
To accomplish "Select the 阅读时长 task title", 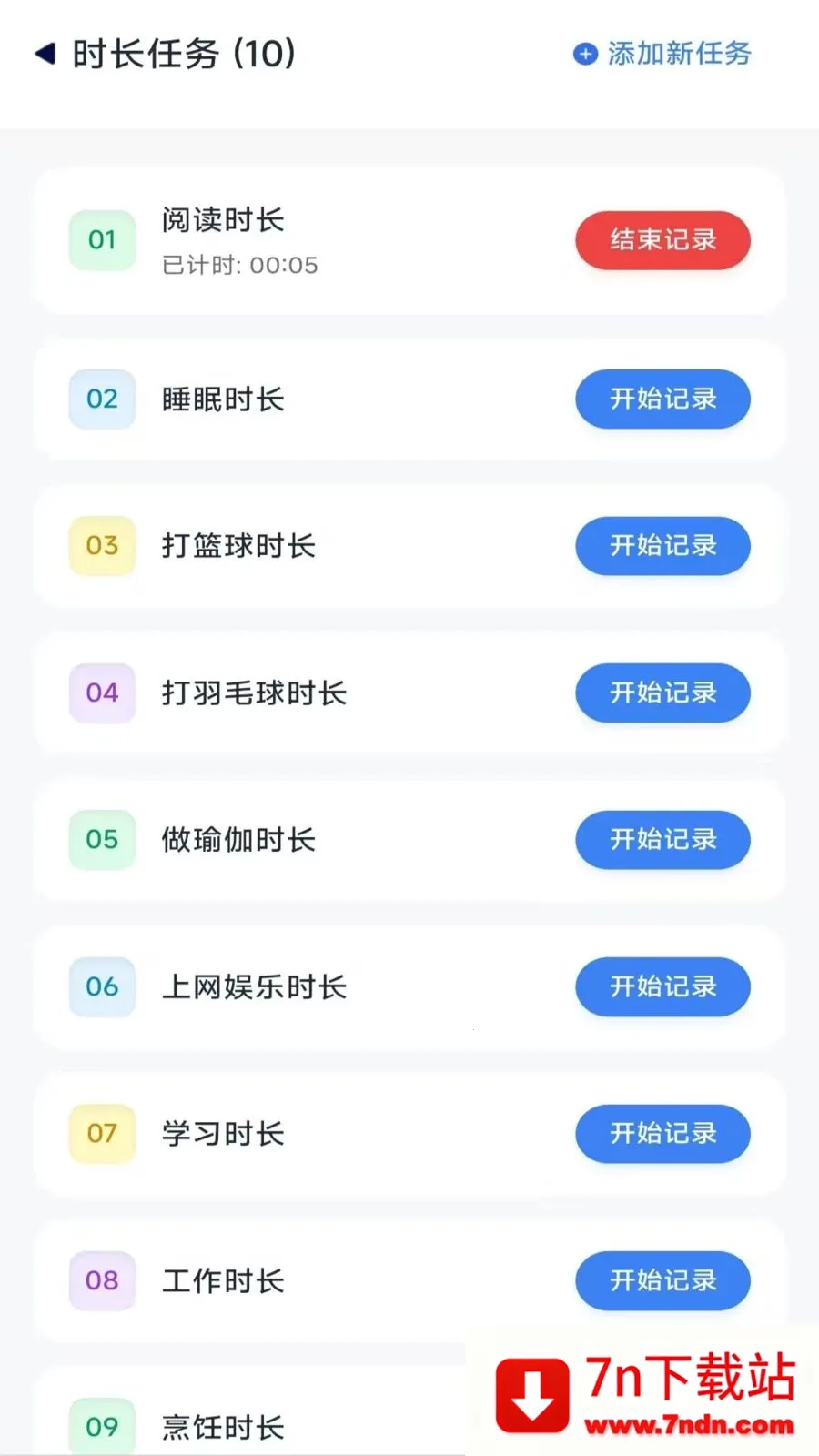I will tap(223, 219).
